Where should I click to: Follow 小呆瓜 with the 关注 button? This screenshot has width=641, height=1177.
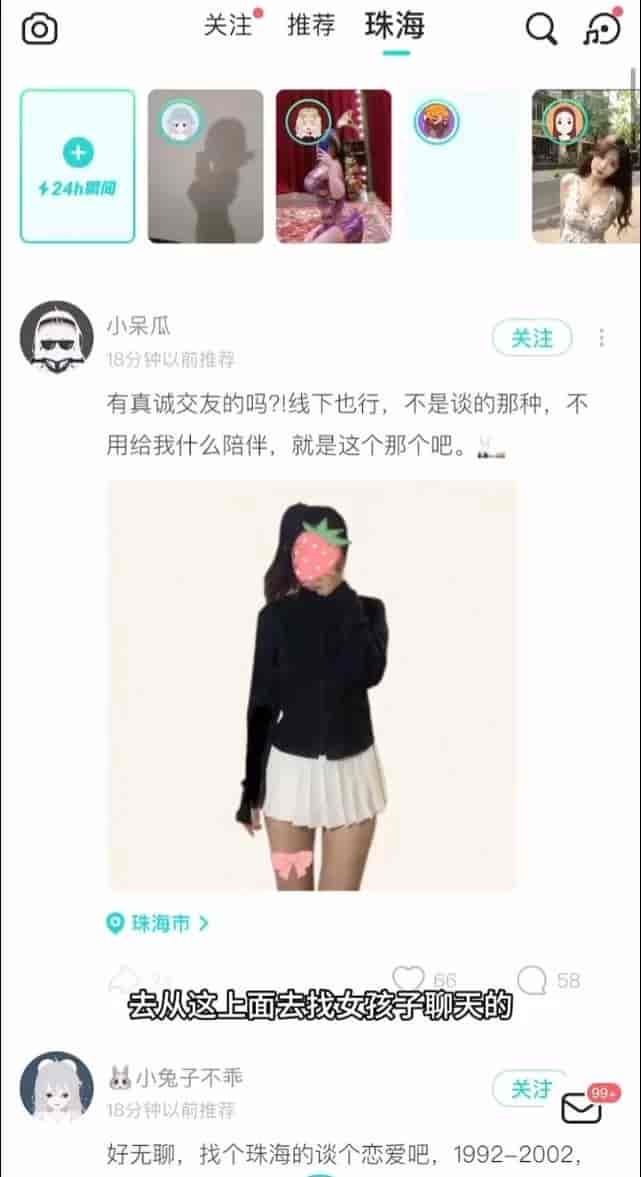point(531,339)
